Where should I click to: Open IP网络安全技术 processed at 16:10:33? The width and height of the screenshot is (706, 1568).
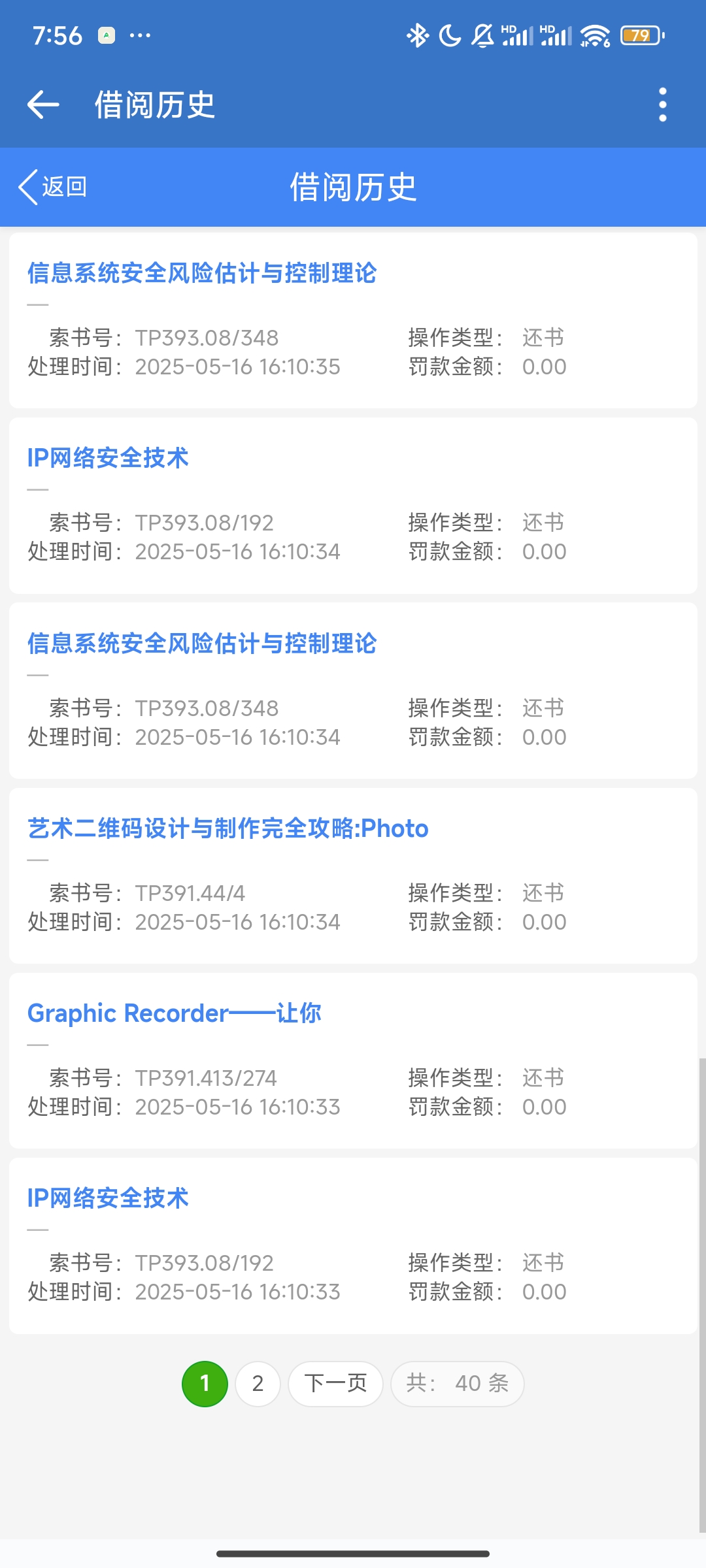pyautogui.click(x=108, y=1198)
